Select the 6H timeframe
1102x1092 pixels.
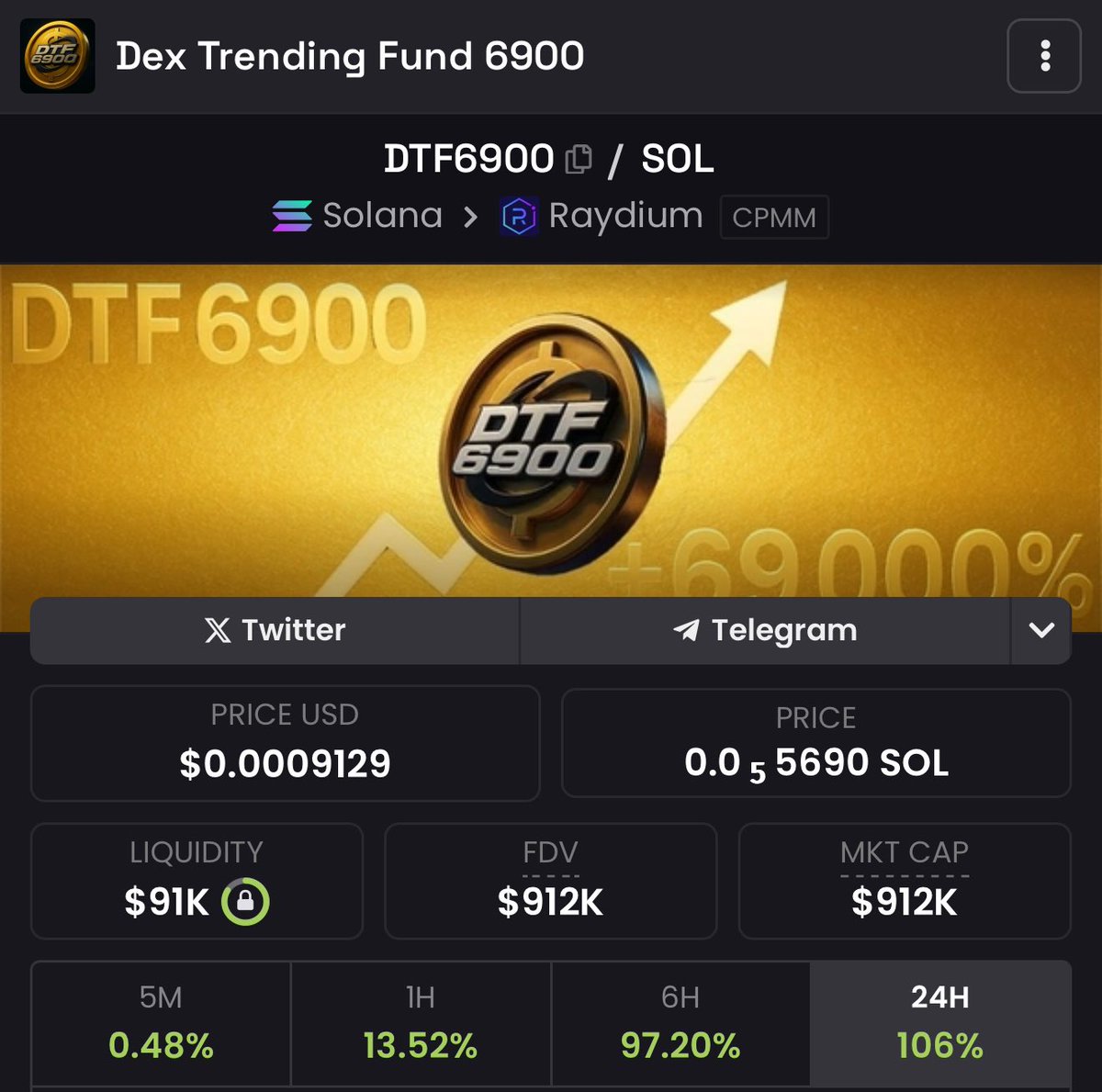[680, 1023]
